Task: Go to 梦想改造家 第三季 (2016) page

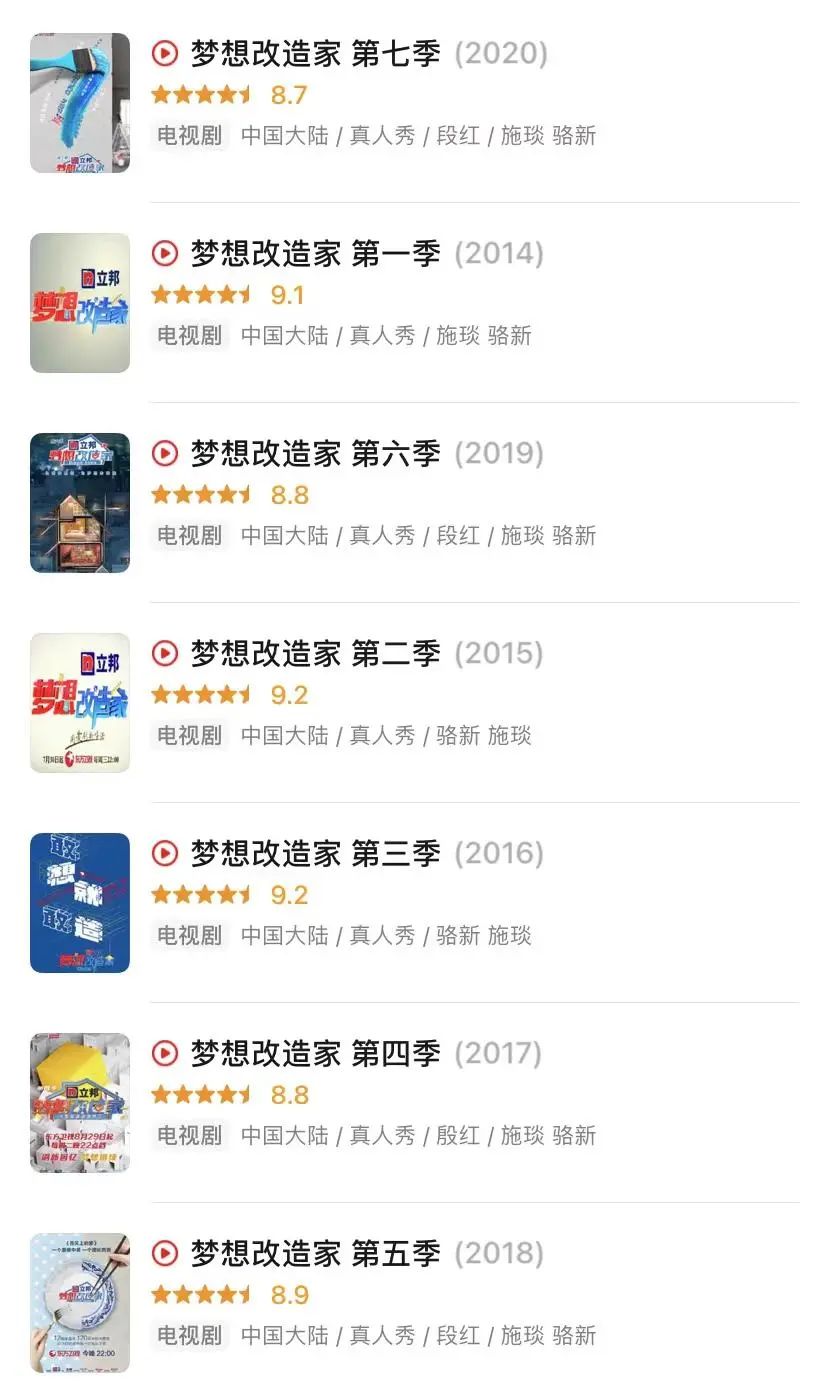Action: click(x=315, y=854)
